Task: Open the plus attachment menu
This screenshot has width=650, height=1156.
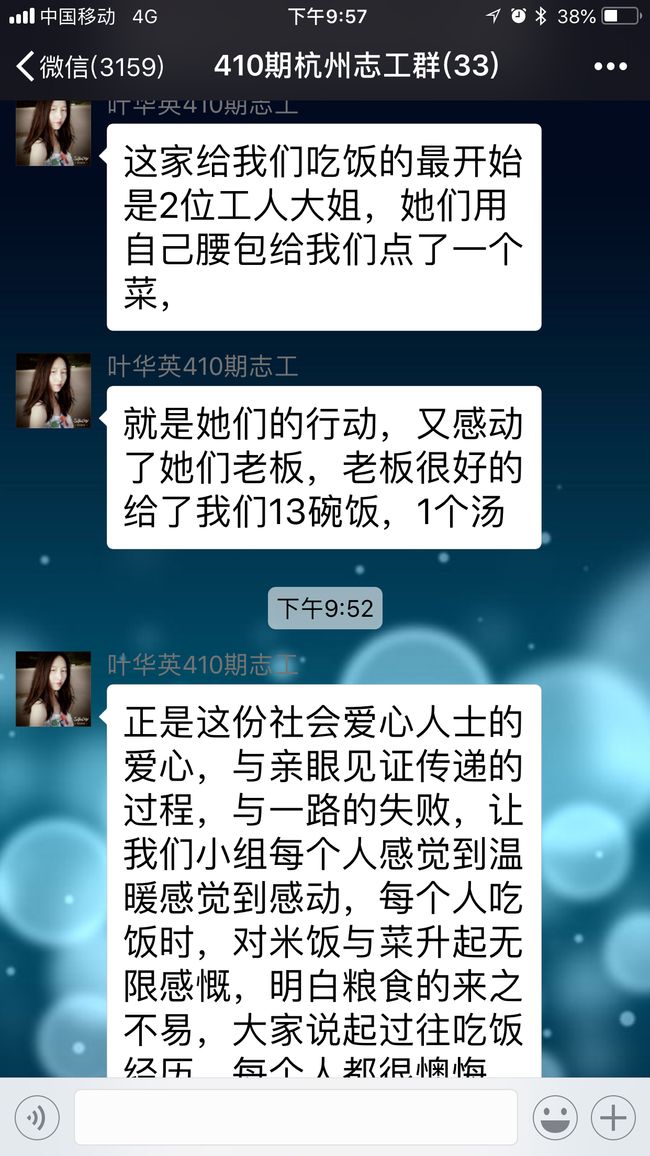Action: 612,1118
